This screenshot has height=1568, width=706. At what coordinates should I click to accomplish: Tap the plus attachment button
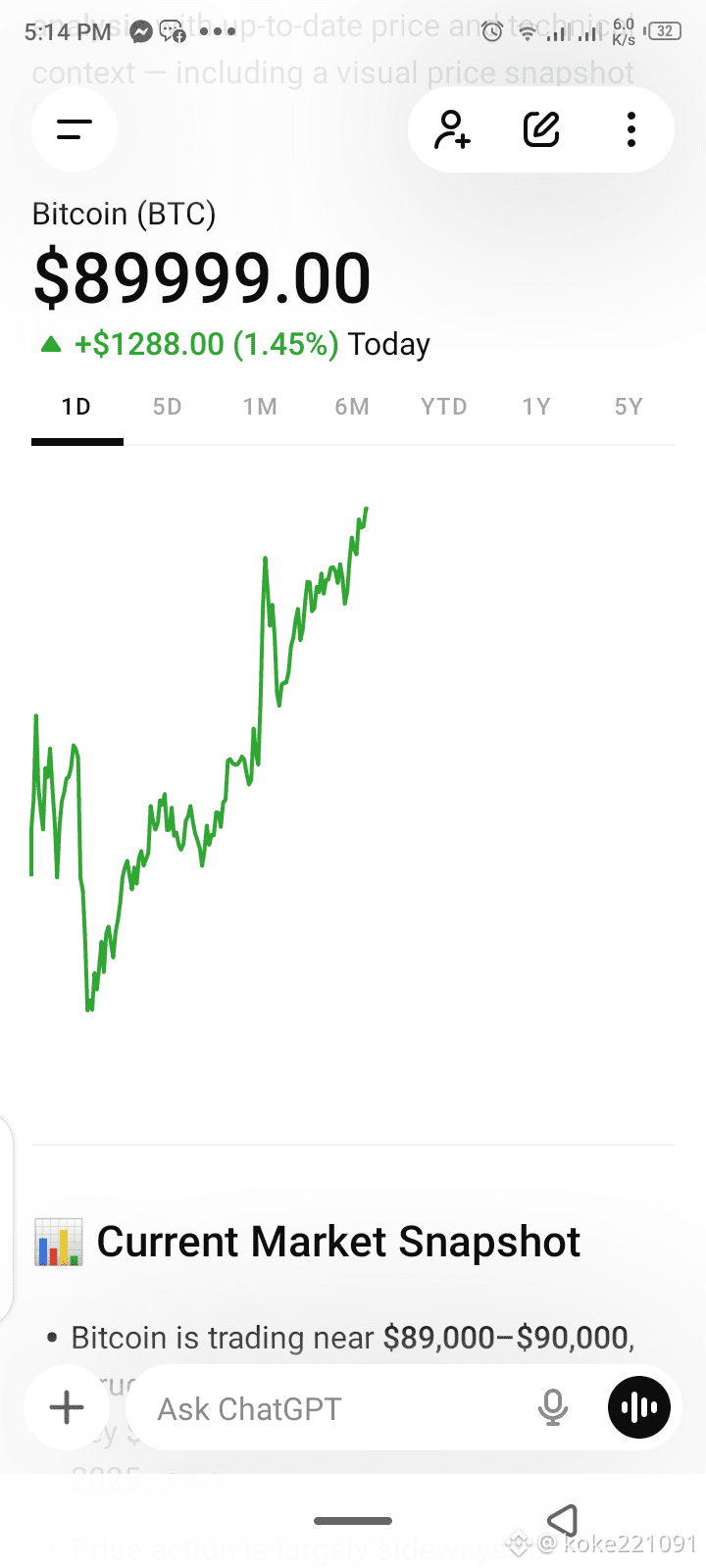click(67, 1408)
